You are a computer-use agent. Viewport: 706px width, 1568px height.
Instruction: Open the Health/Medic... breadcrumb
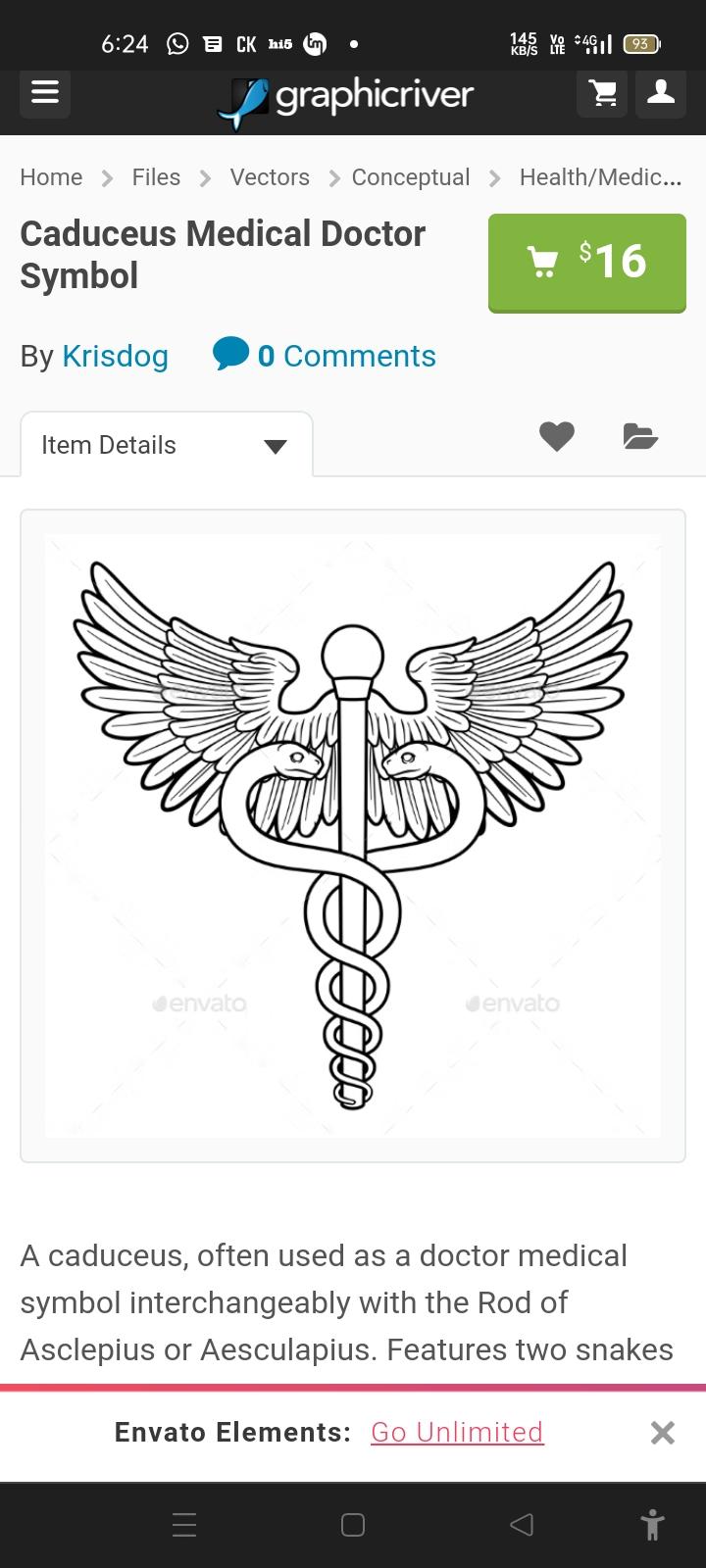(600, 177)
